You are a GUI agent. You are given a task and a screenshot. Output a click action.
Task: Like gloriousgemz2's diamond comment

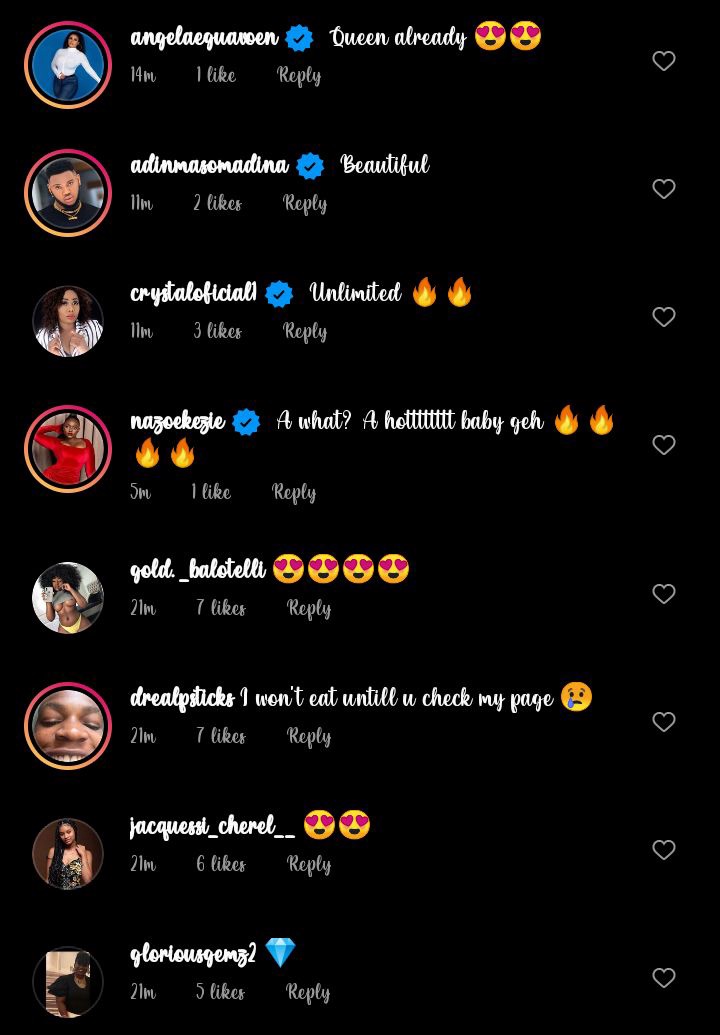(x=664, y=978)
